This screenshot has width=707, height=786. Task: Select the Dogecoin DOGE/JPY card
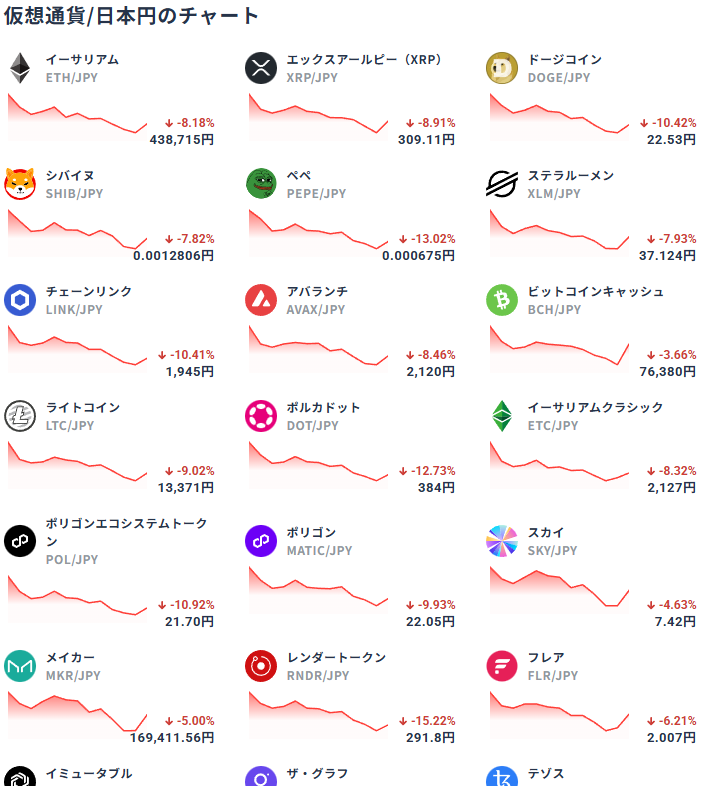click(x=592, y=98)
